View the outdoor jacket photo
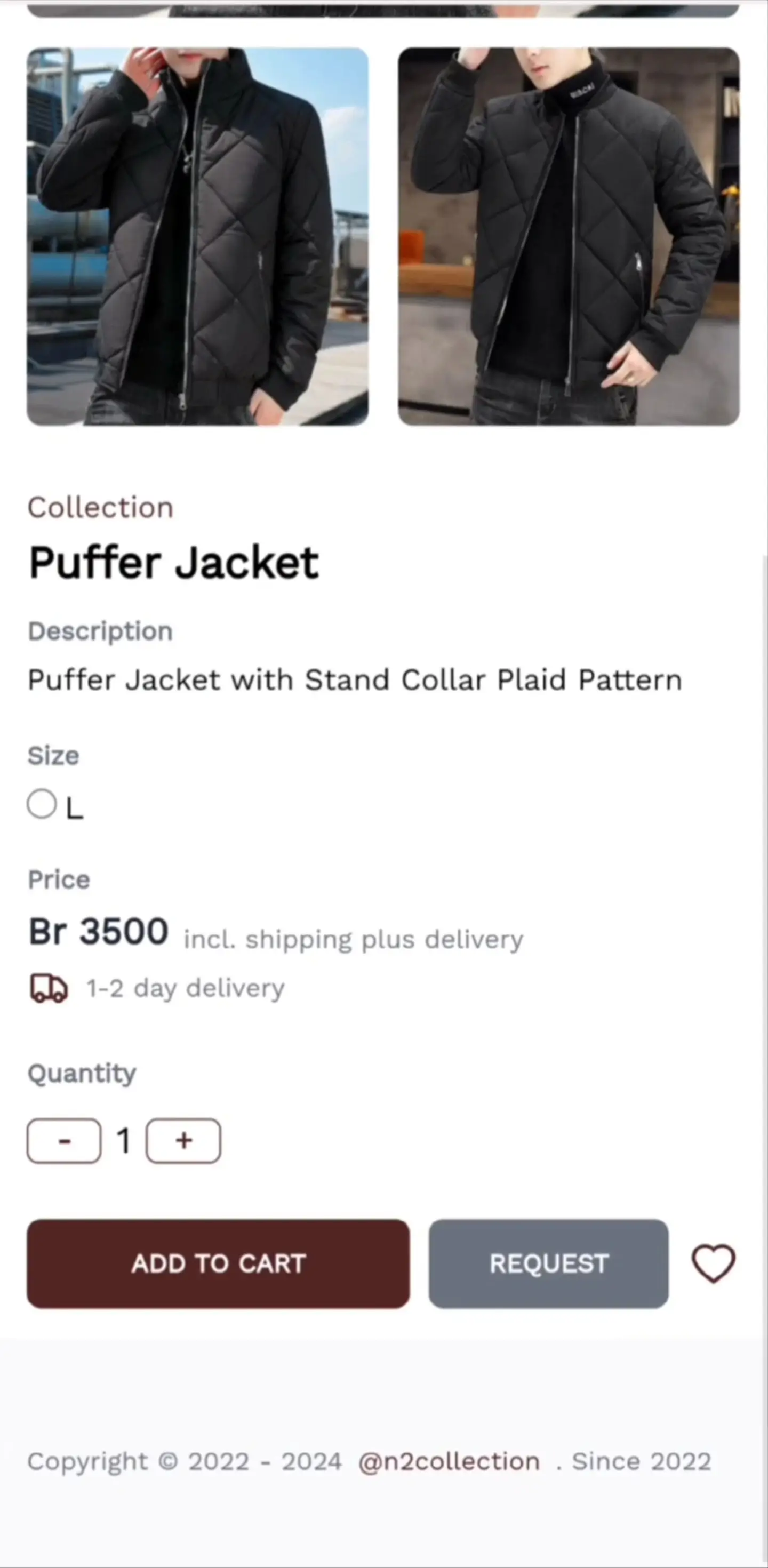 coord(198,236)
